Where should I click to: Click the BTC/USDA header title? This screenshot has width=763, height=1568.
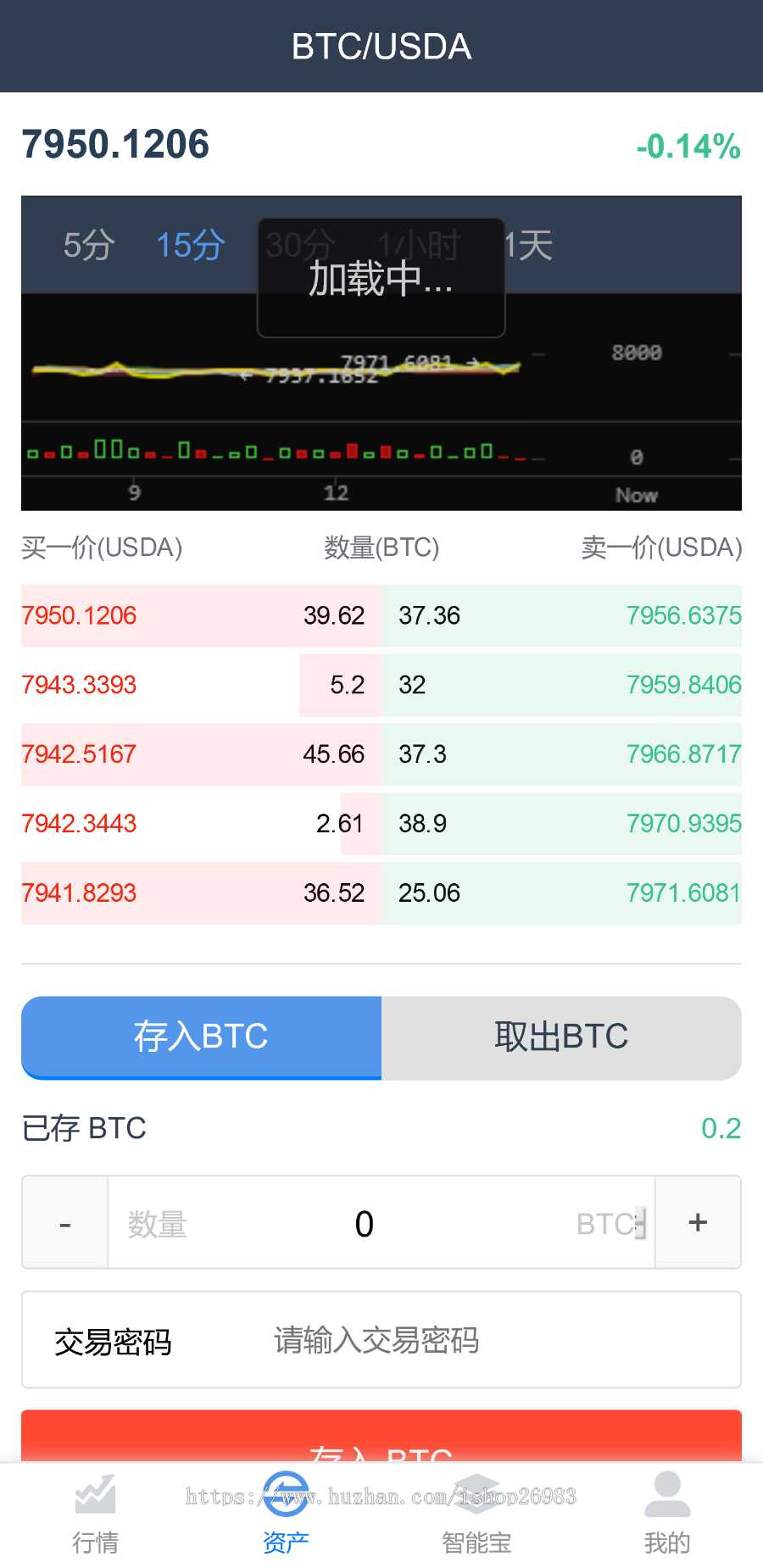(381, 46)
